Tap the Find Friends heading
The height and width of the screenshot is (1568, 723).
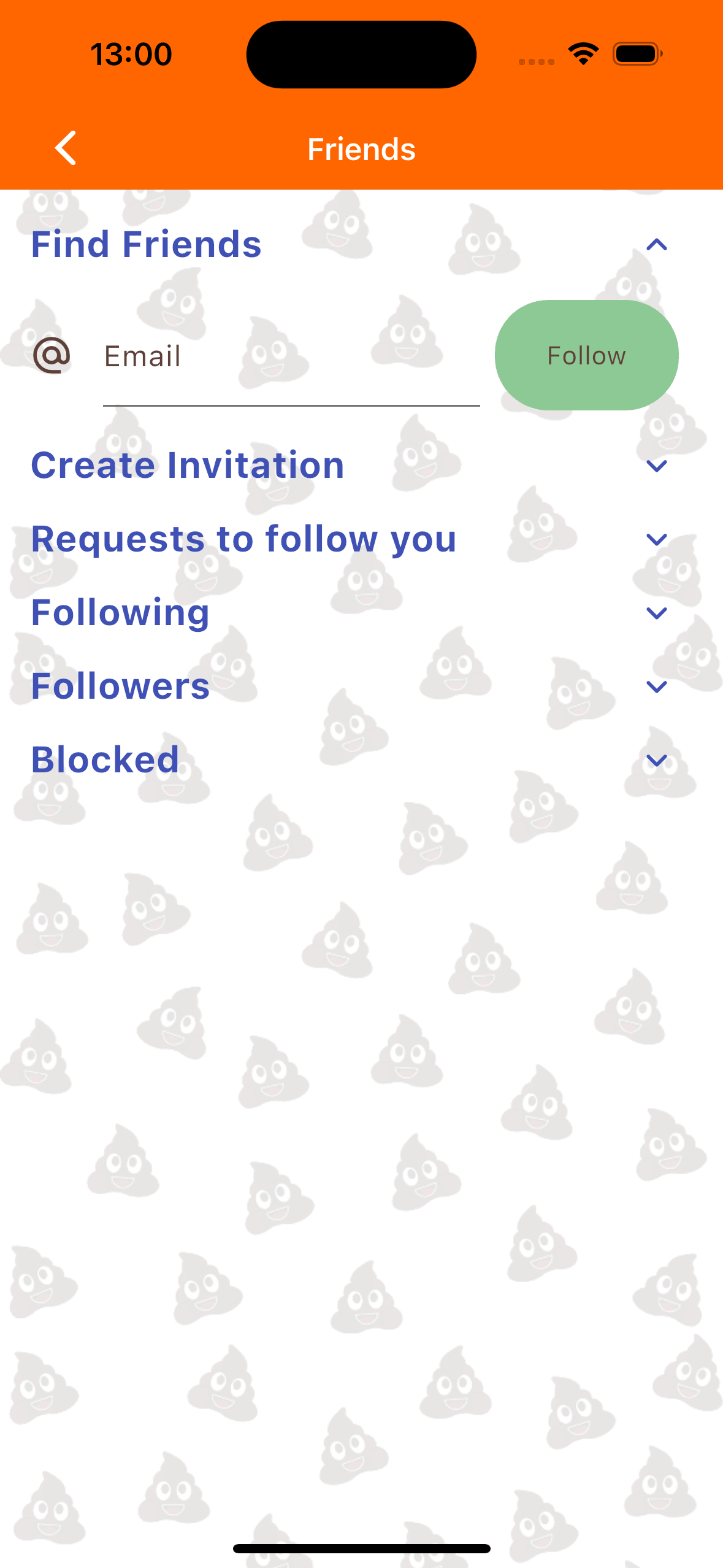pyautogui.click(x=146, y=244)
